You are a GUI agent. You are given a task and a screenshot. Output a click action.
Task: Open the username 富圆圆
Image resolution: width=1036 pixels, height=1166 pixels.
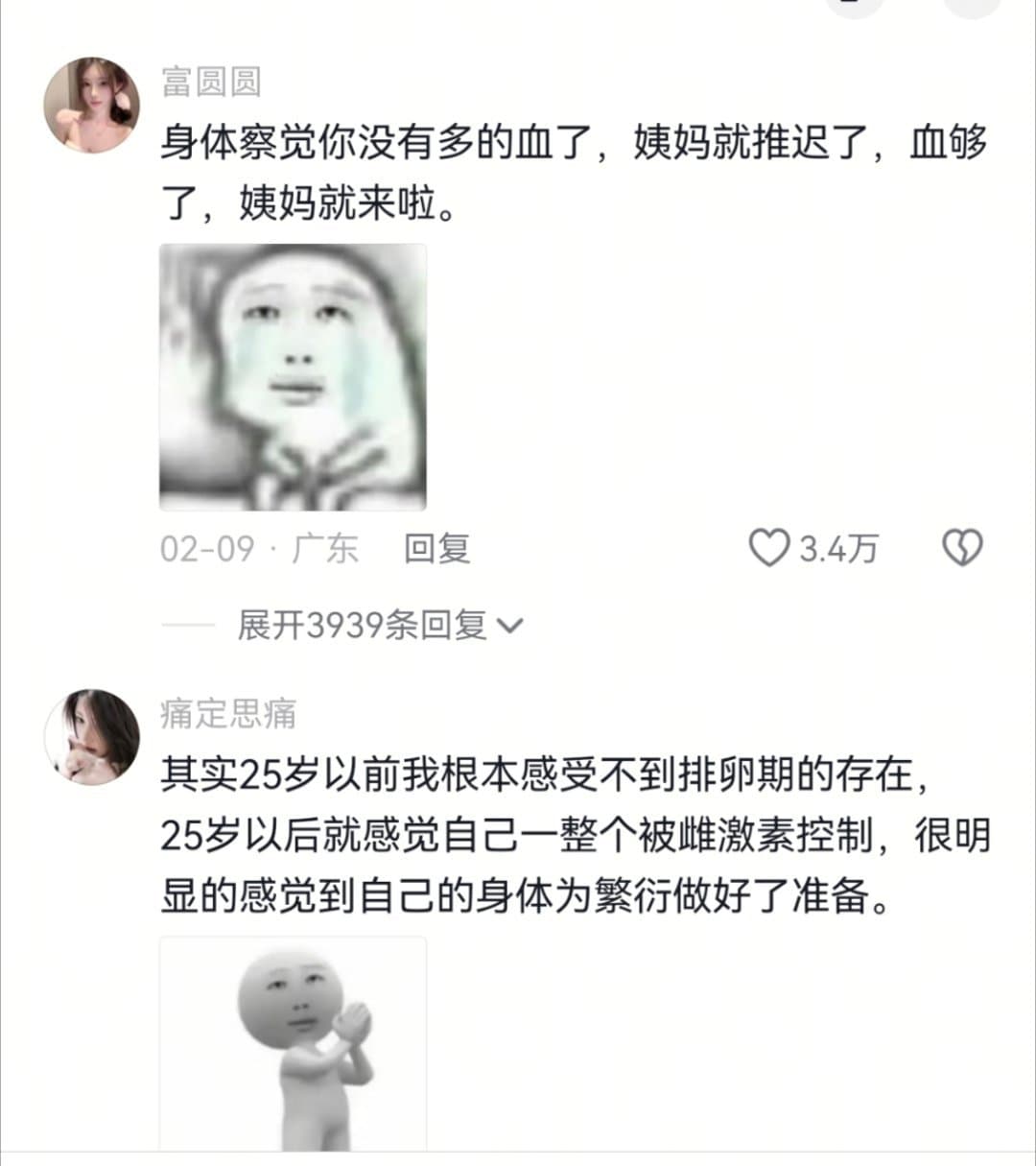210,82
